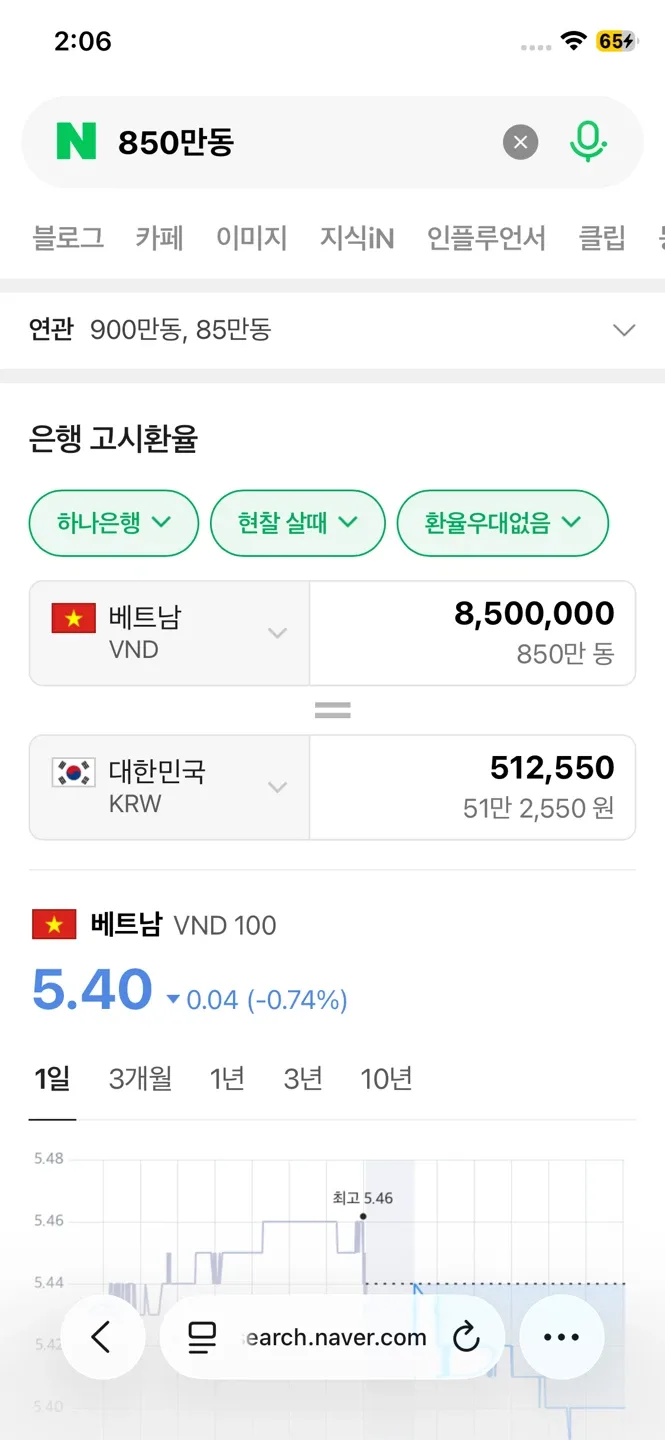Image resolution: width=665 pixels, height=1440 pixels.
Task: Switch to the 카페 tab
Action: point(160,238)
